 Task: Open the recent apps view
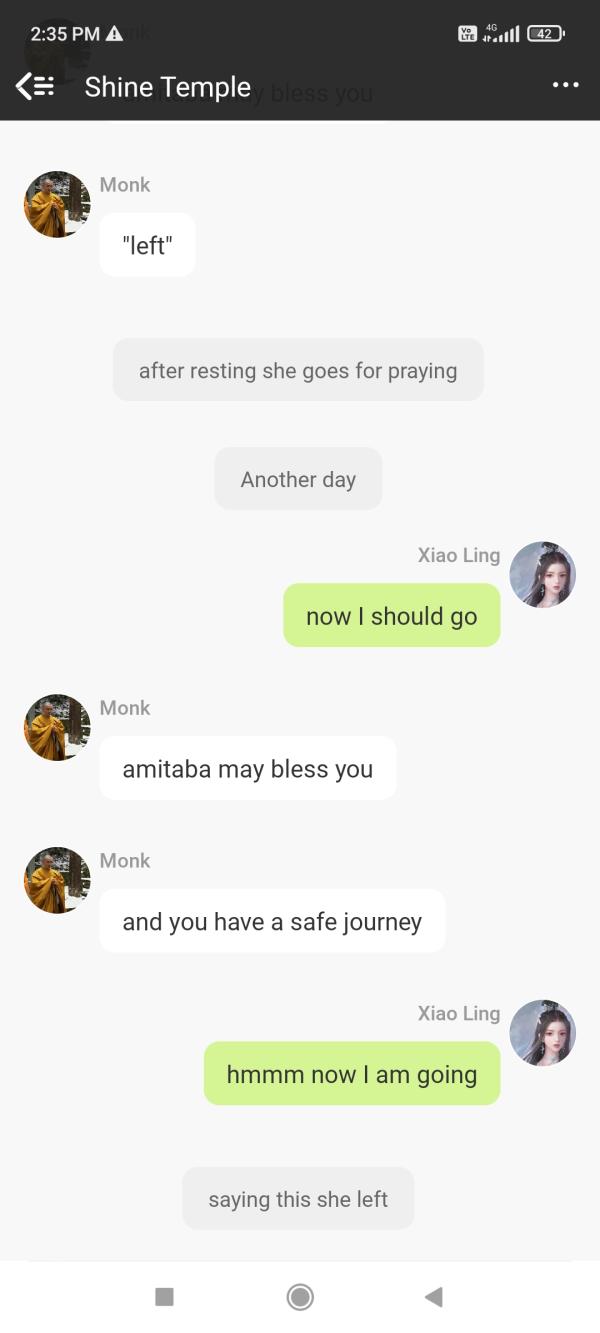coord(165,1297)
